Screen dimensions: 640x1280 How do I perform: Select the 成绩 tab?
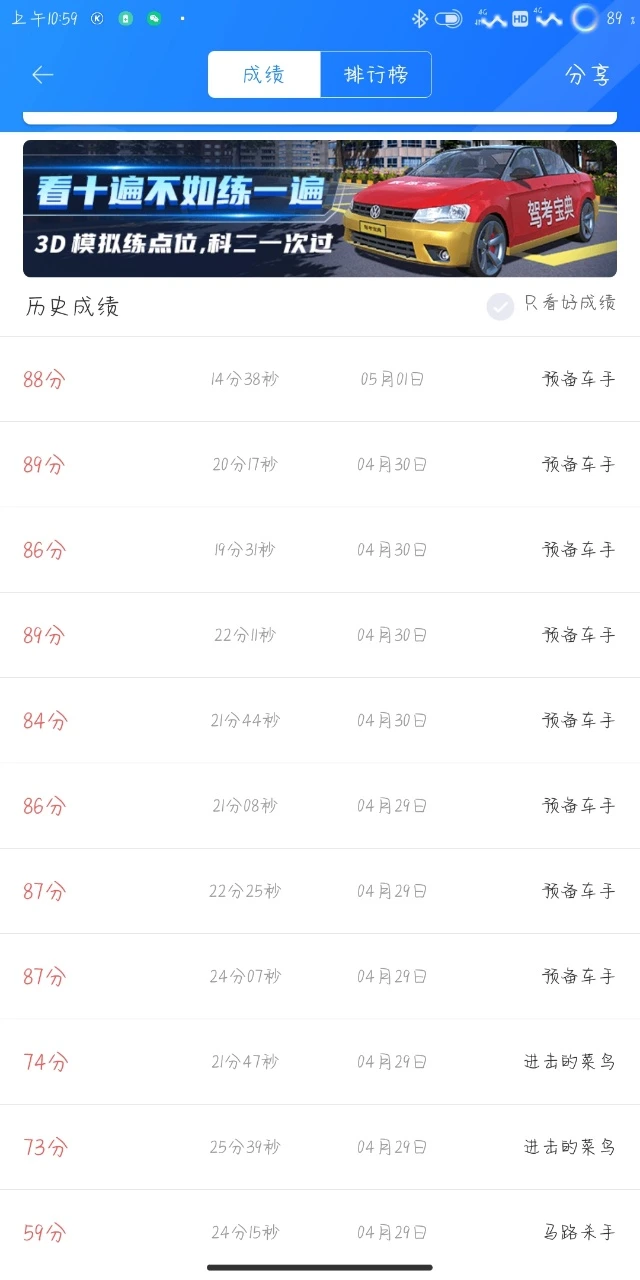tap(264, 75)
